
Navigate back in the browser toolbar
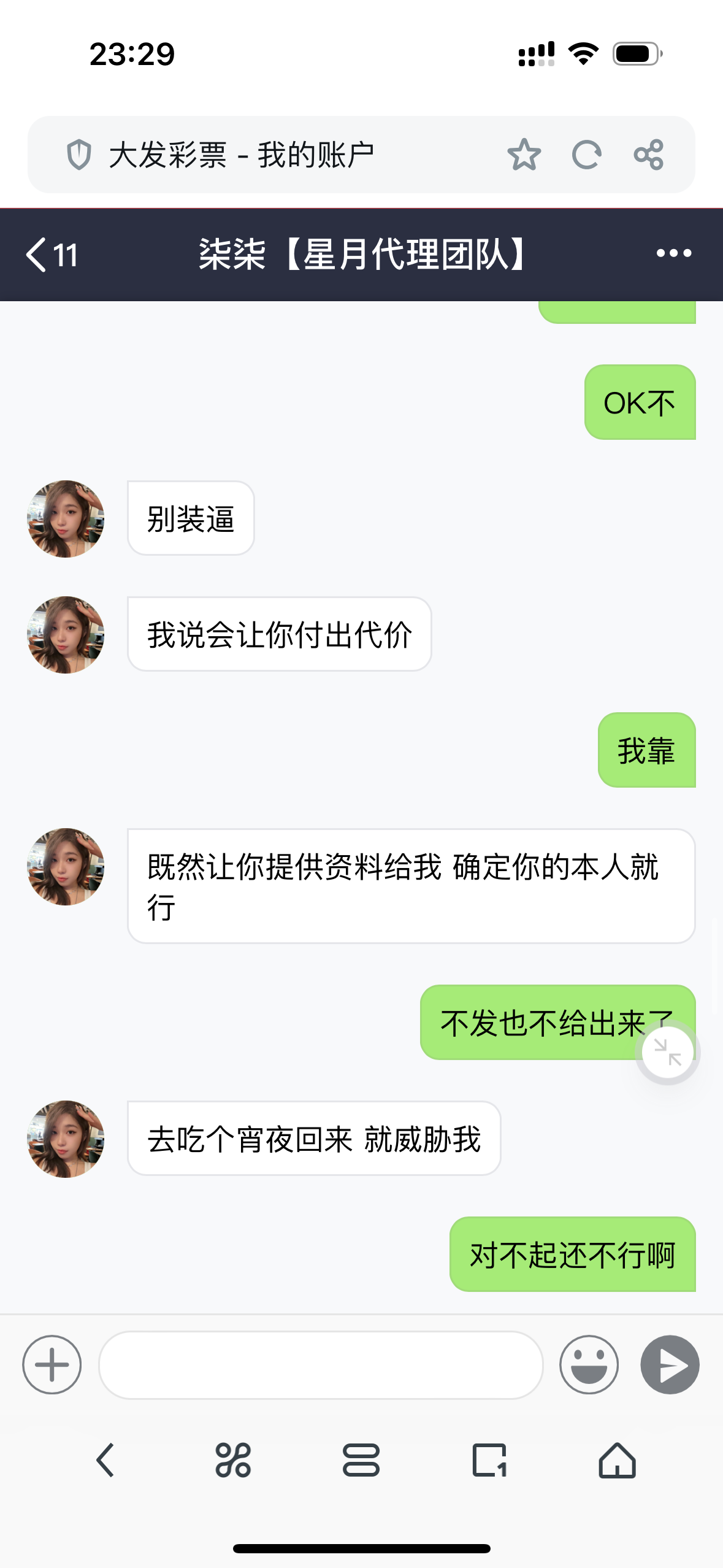pyautogui.click(x=105, y=1460)
